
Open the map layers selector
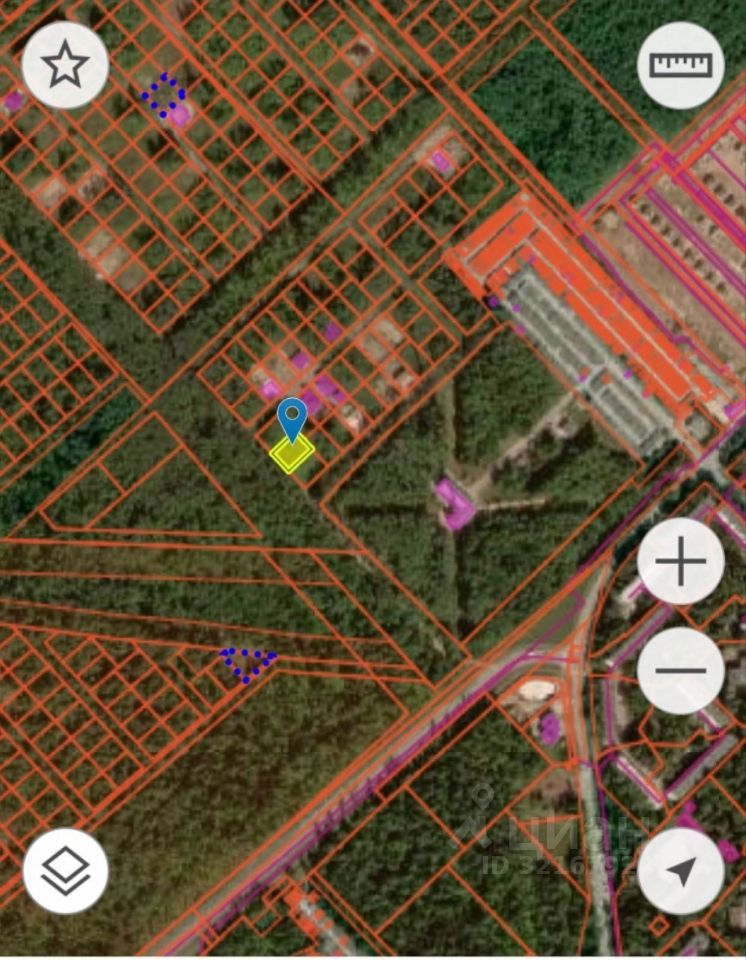point(66,870)
